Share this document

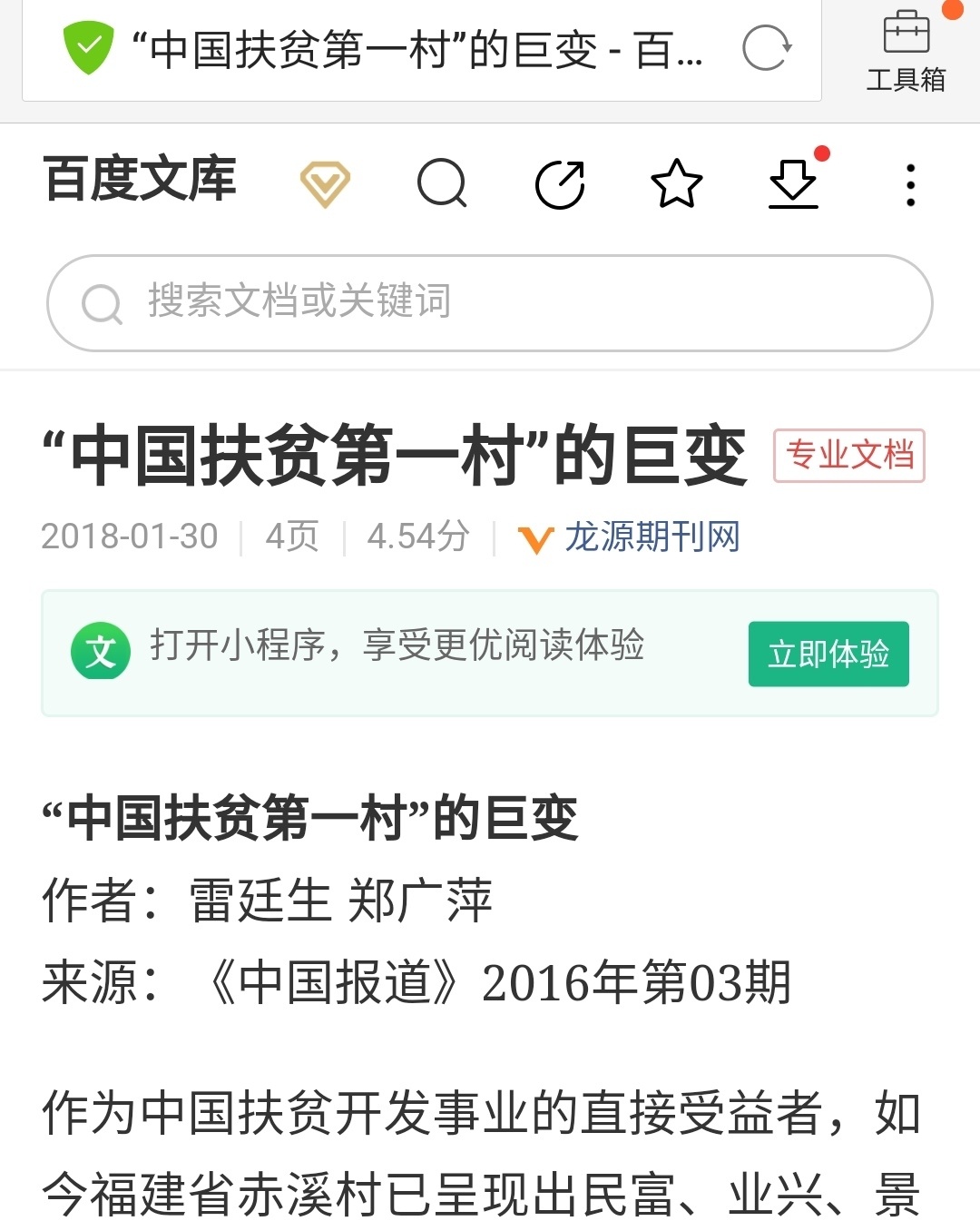pos(560,184)
